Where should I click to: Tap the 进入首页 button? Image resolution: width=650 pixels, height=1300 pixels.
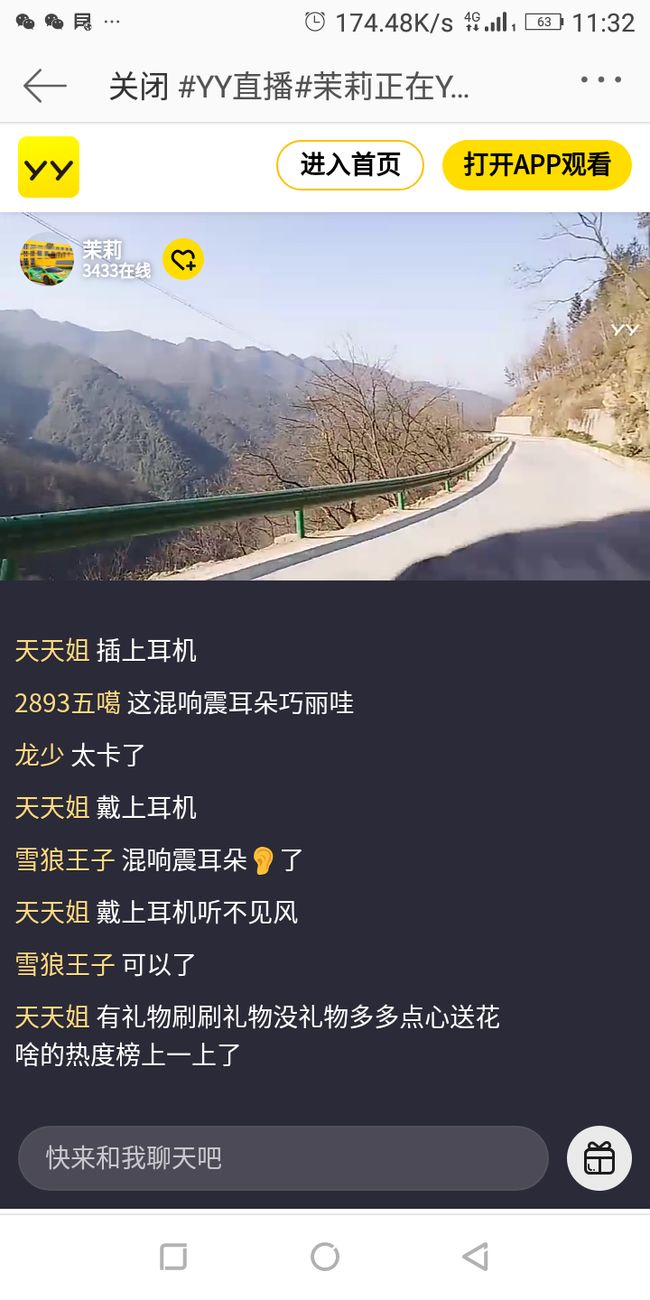point(350,165)
